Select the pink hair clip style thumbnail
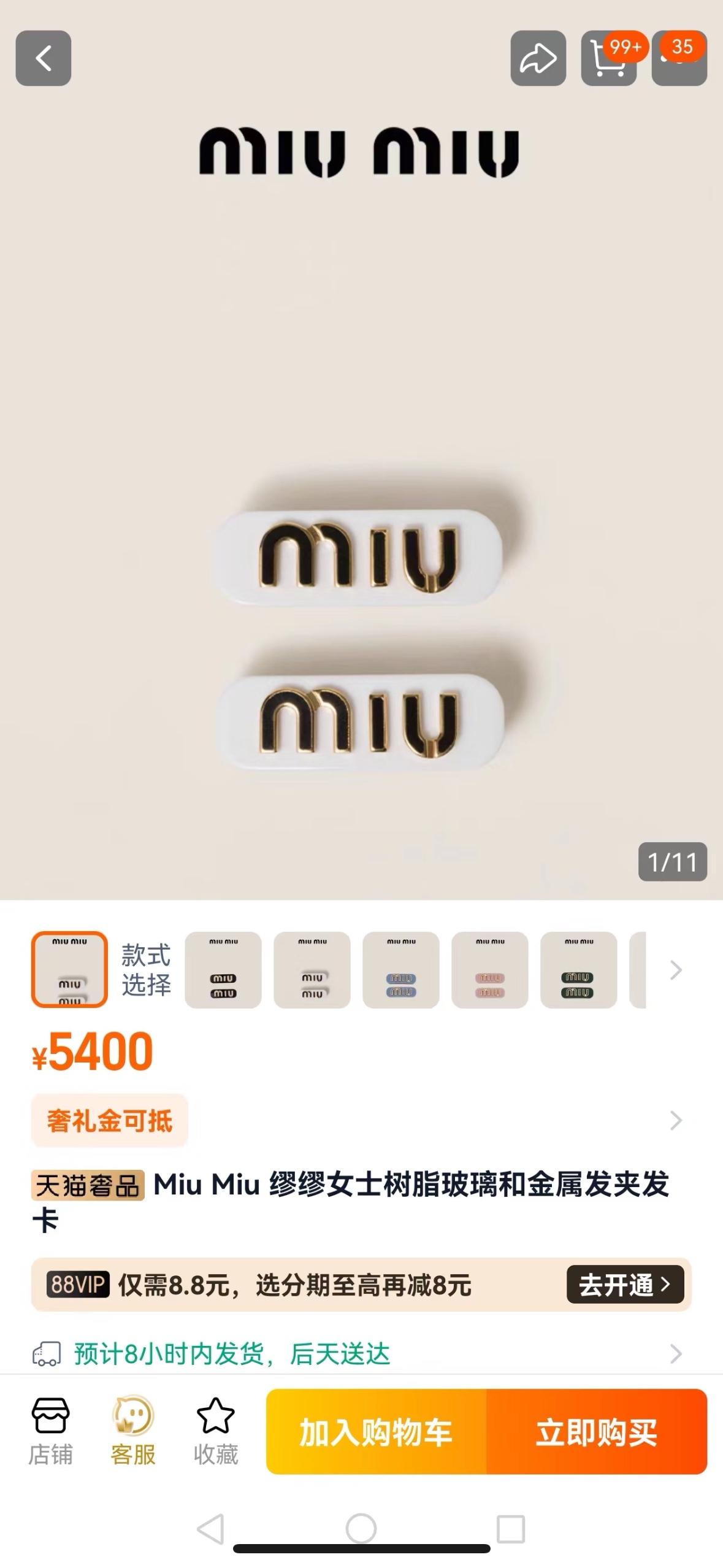 (490, 970)
